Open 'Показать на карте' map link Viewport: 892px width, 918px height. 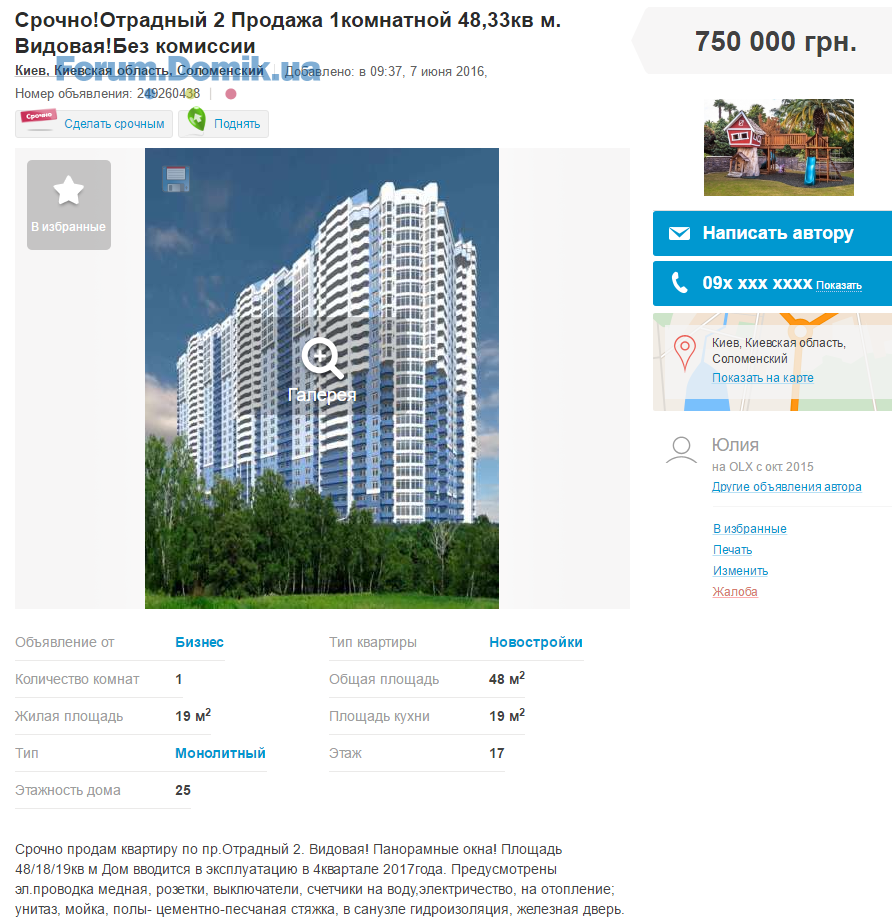click(x=762, y=378)
